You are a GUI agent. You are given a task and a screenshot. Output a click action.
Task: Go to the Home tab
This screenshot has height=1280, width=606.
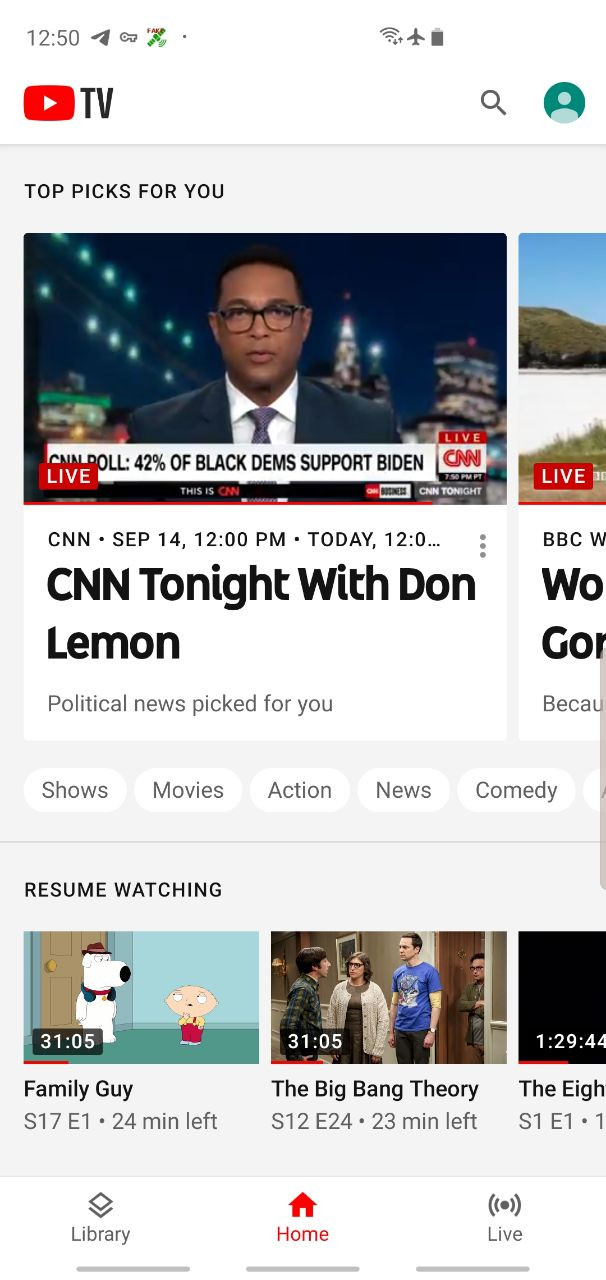pyautogui.click(x=302, y=1217)
